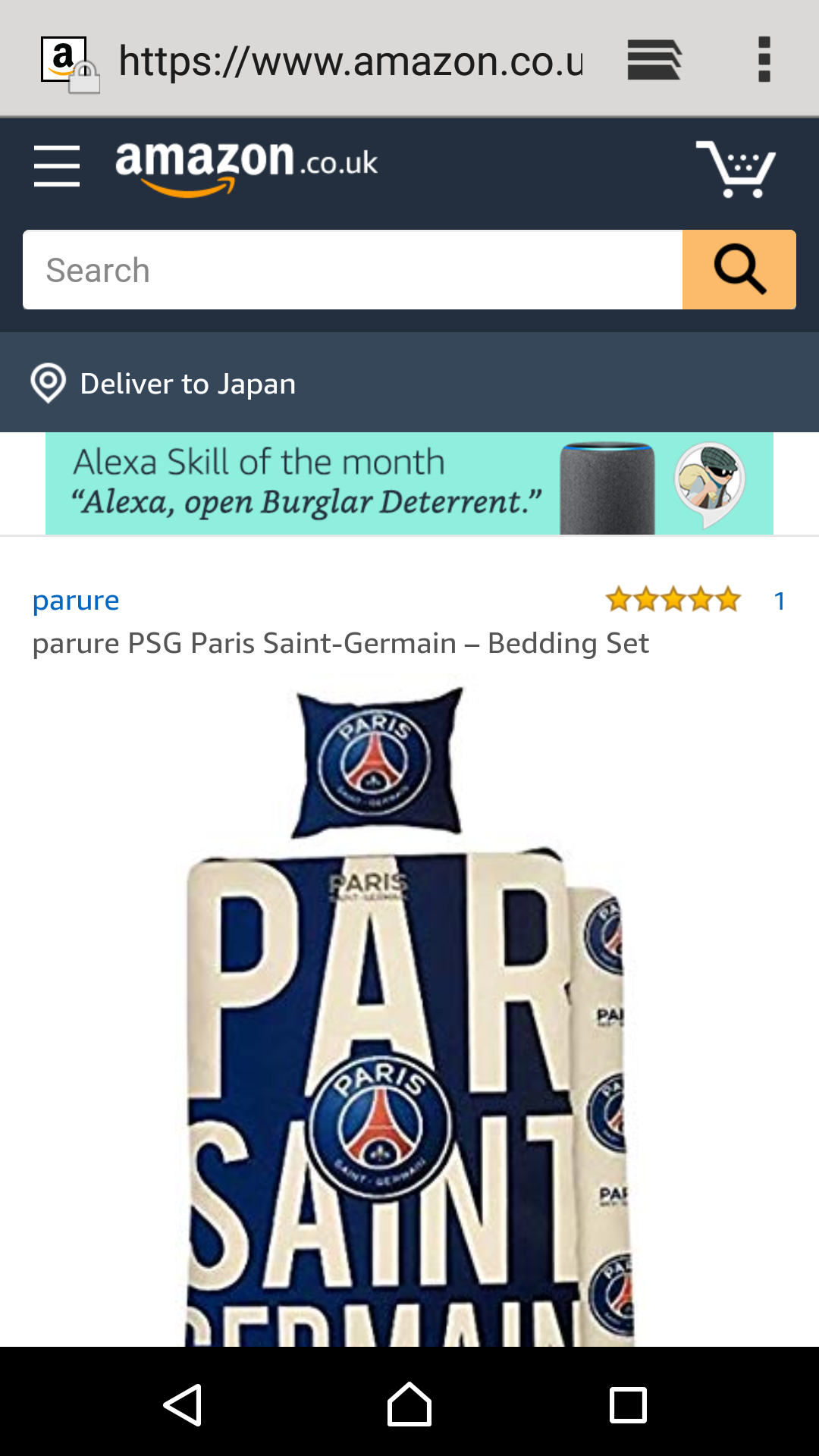Open the Alexa Skill of the month banner
The image size is (819, 1456).
(409, 484)
